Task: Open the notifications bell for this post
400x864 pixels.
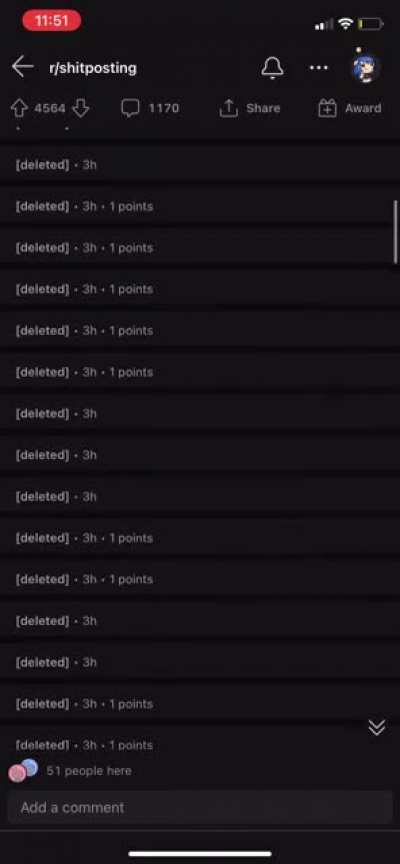Action: point(272,67)
